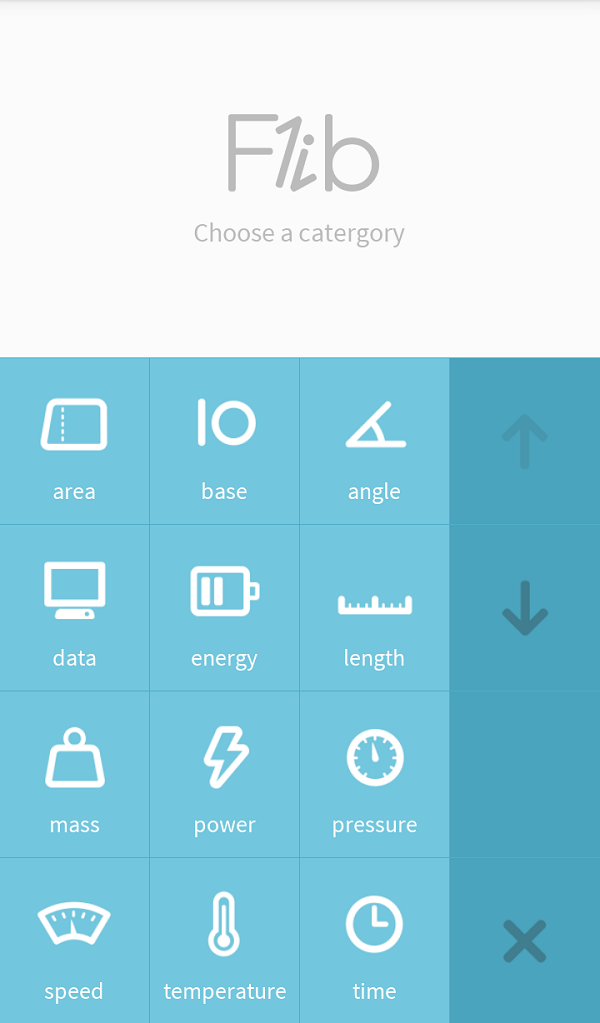
Task: Close the category picker with X
Action: (x=525, y=941)
